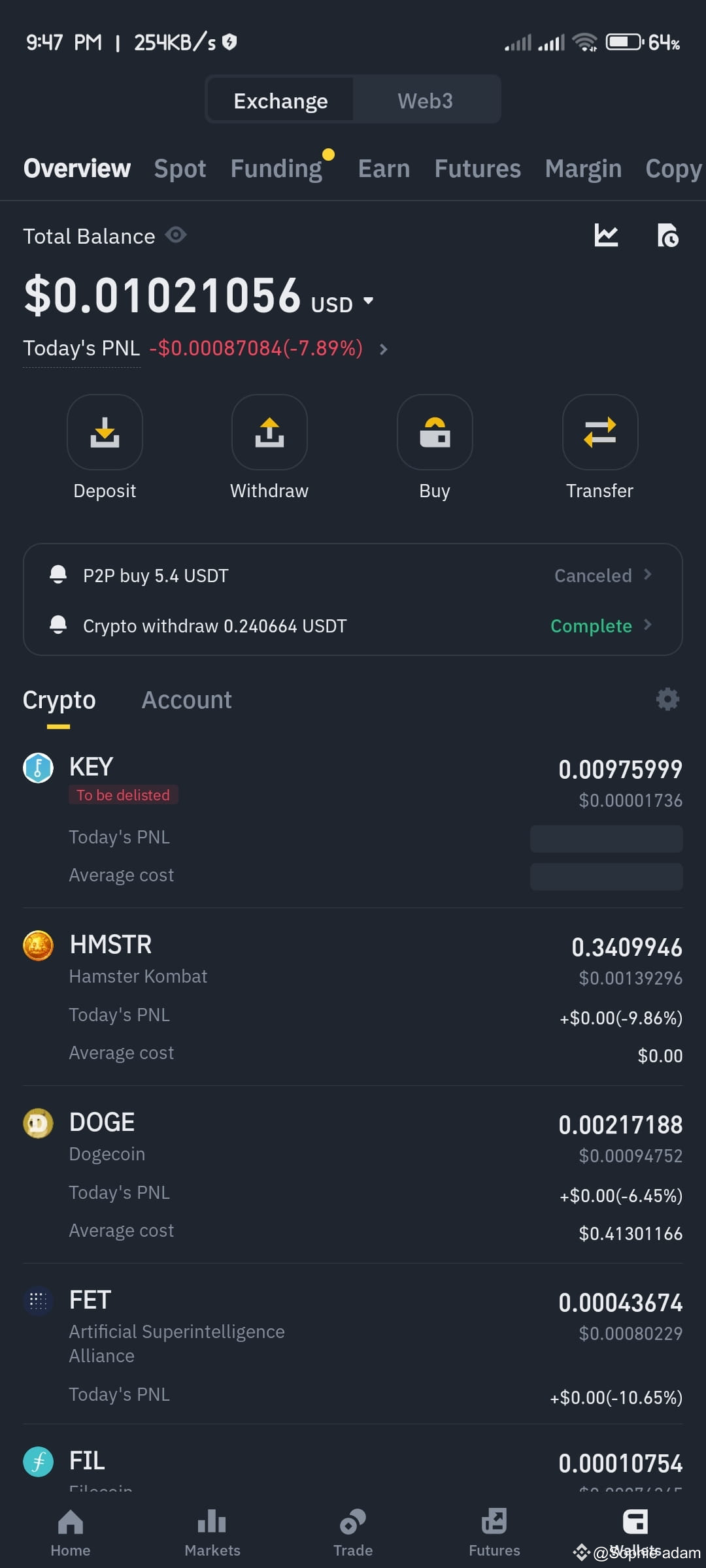Open the balance analysis chart icon
This screenshot has height=1568, width=706.
[x=605, y=237]
